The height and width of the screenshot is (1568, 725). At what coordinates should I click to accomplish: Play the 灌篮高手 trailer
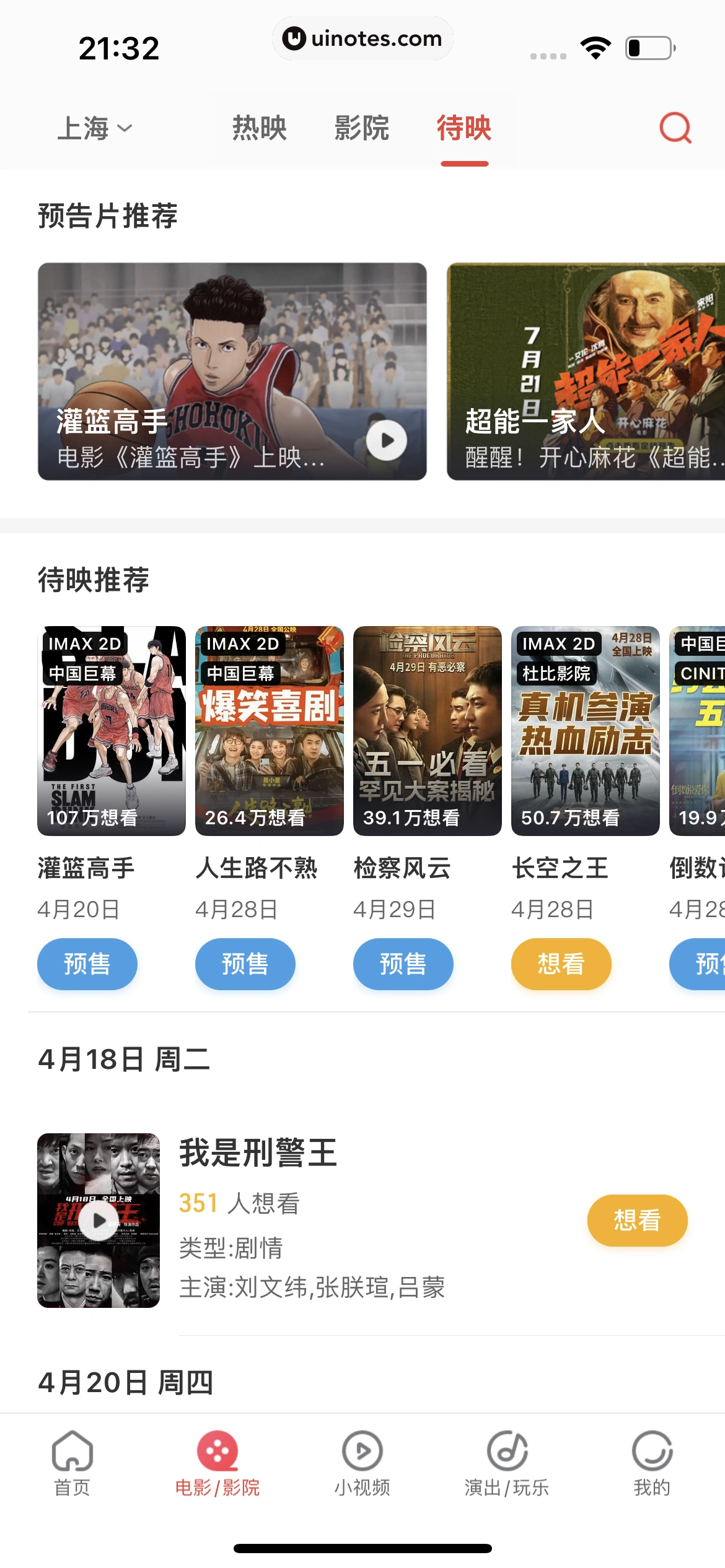coord(386,440)
